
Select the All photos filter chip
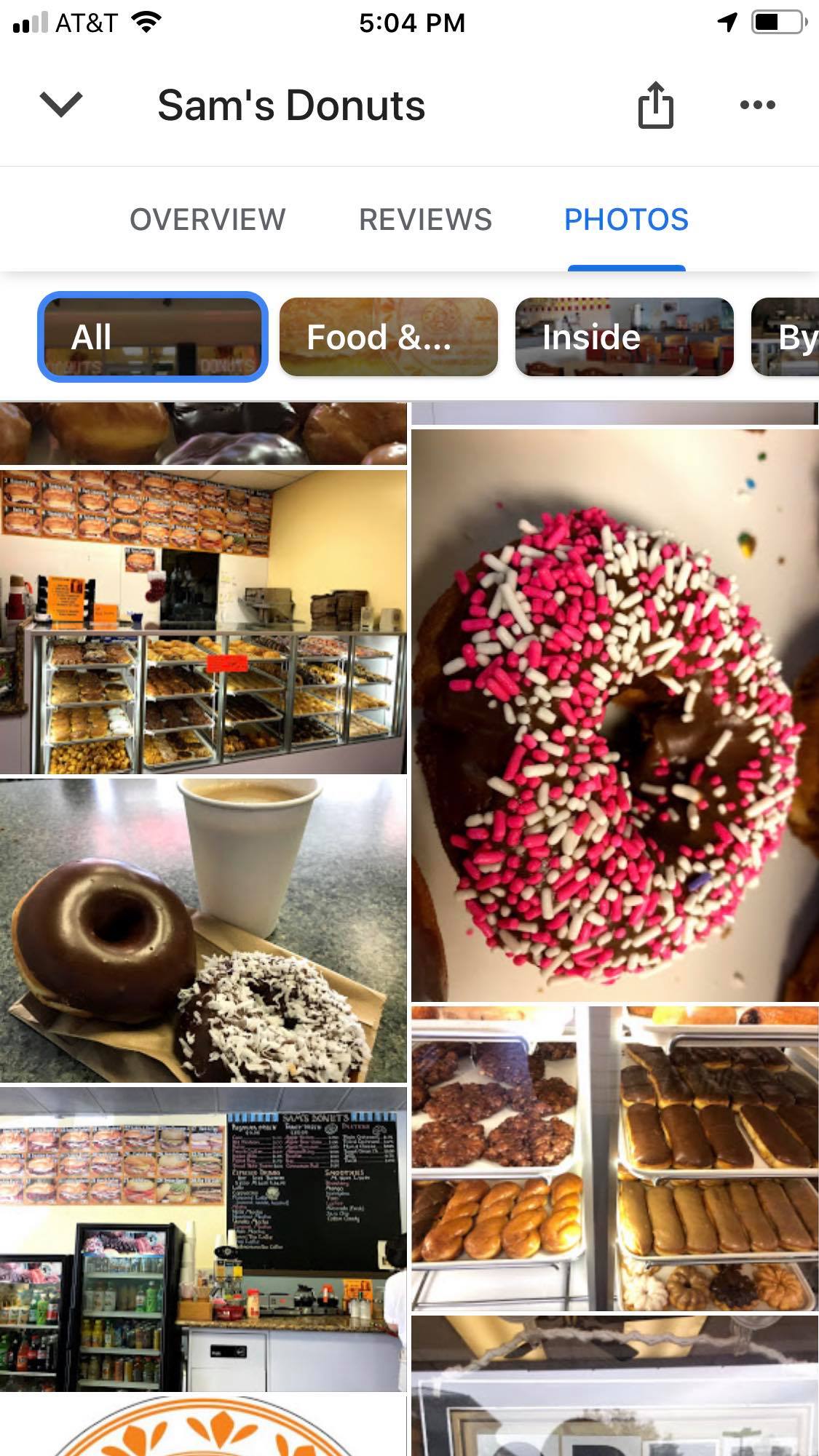(153, 337)
